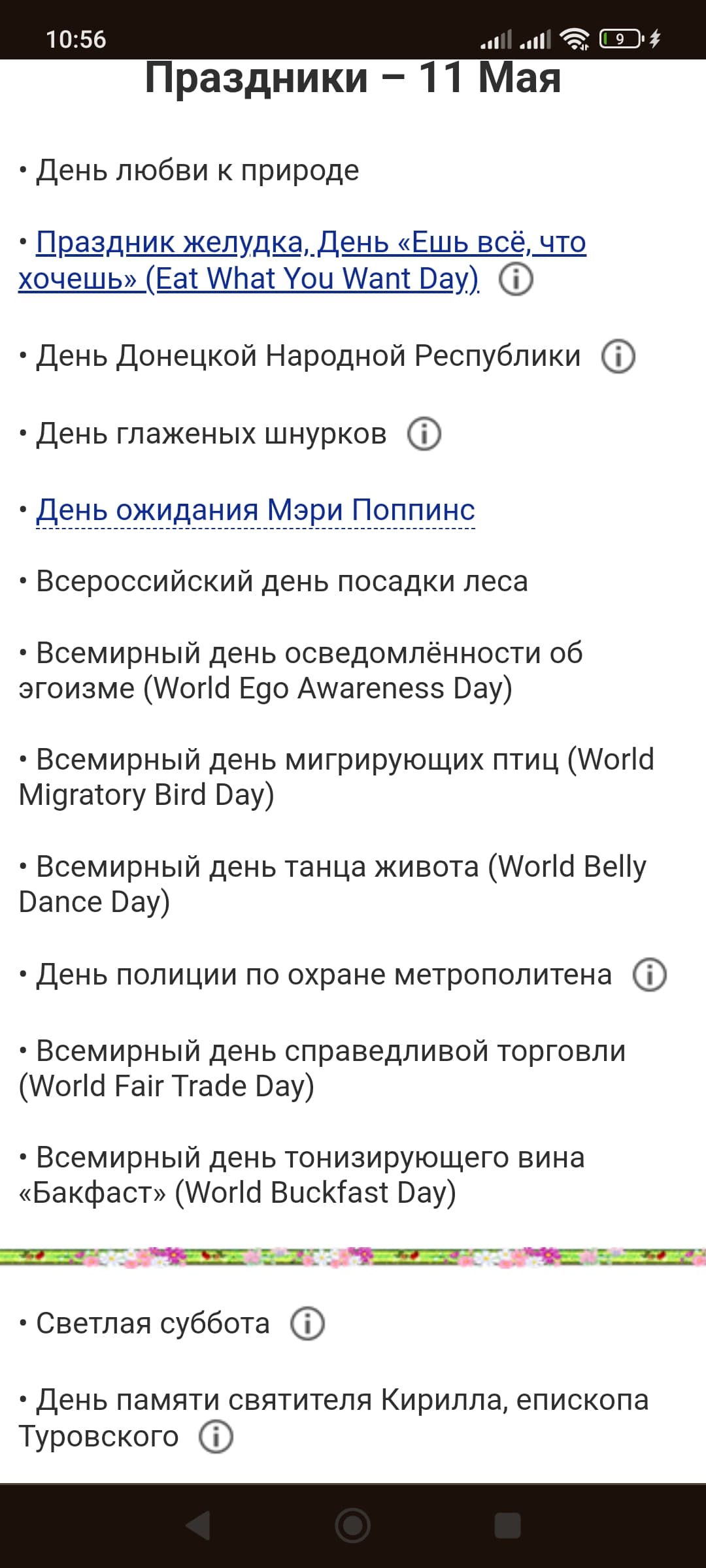Image resolution: width=706 pixels, height=1568 pixels.
Task: Open the Eat What You Want Day link
Action: coord(302,260)
